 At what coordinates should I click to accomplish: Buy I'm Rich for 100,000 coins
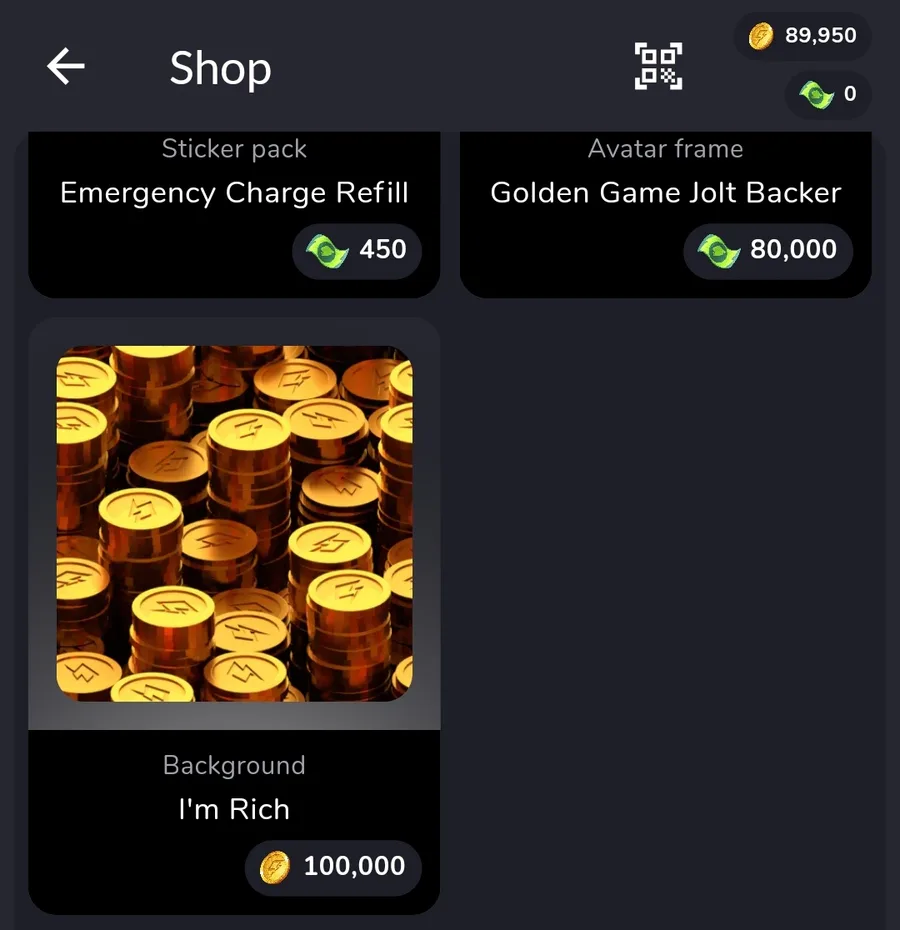point(333,867)
